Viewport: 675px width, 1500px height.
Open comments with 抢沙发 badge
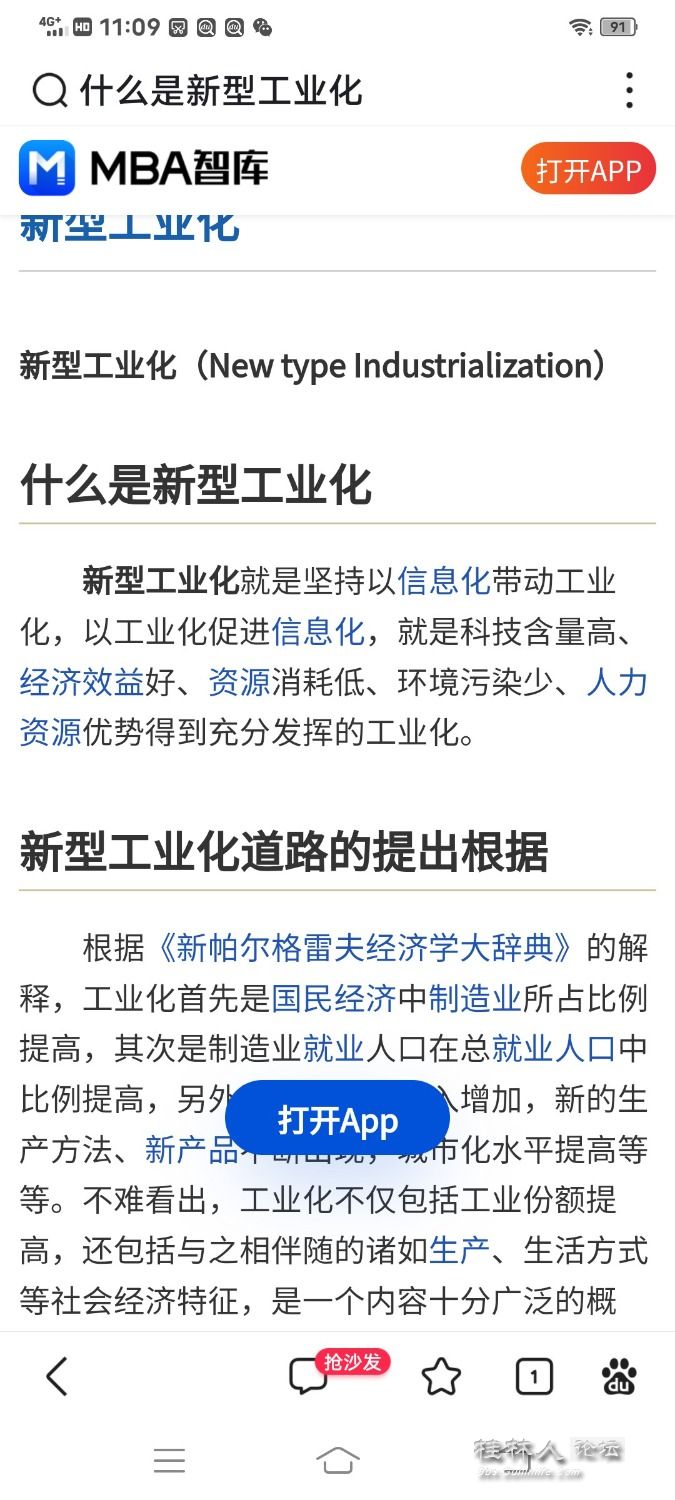pos(308,1377)
